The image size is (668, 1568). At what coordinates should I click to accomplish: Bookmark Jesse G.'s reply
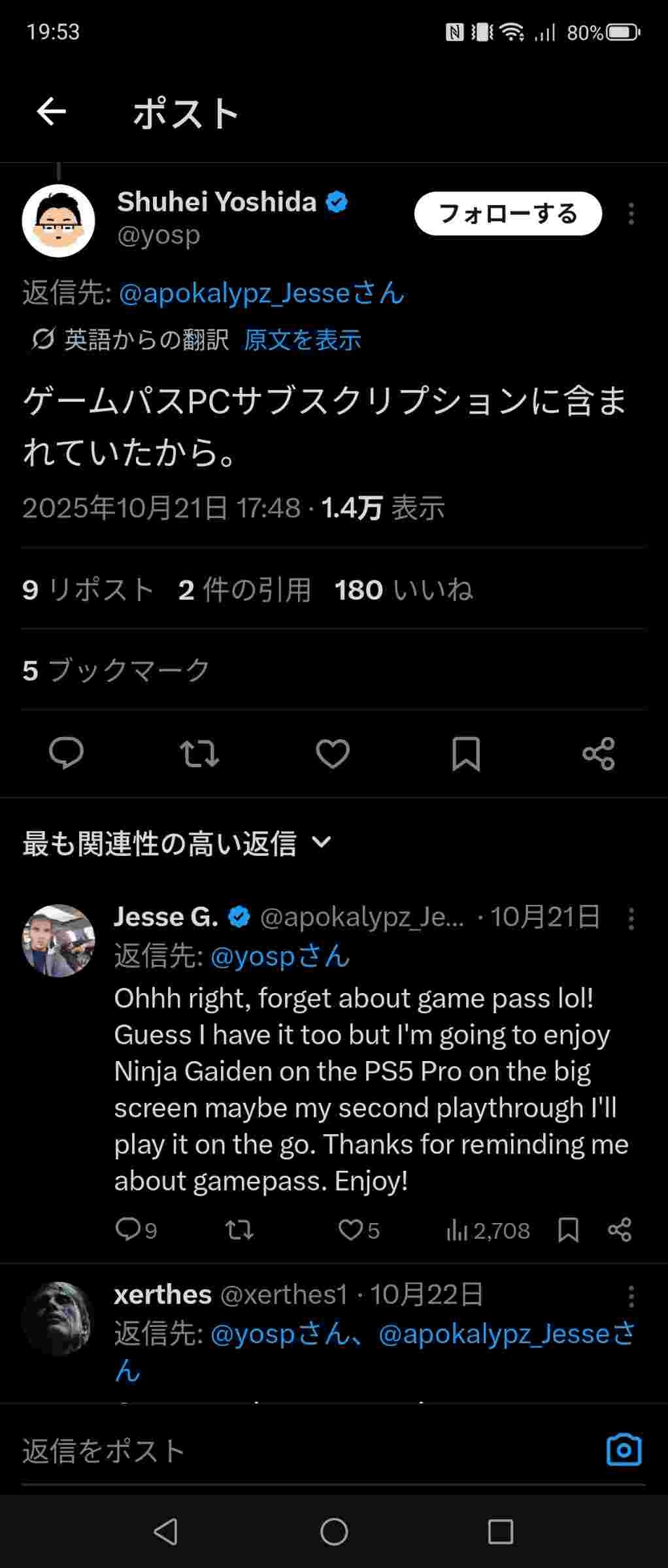[568, 1230]
